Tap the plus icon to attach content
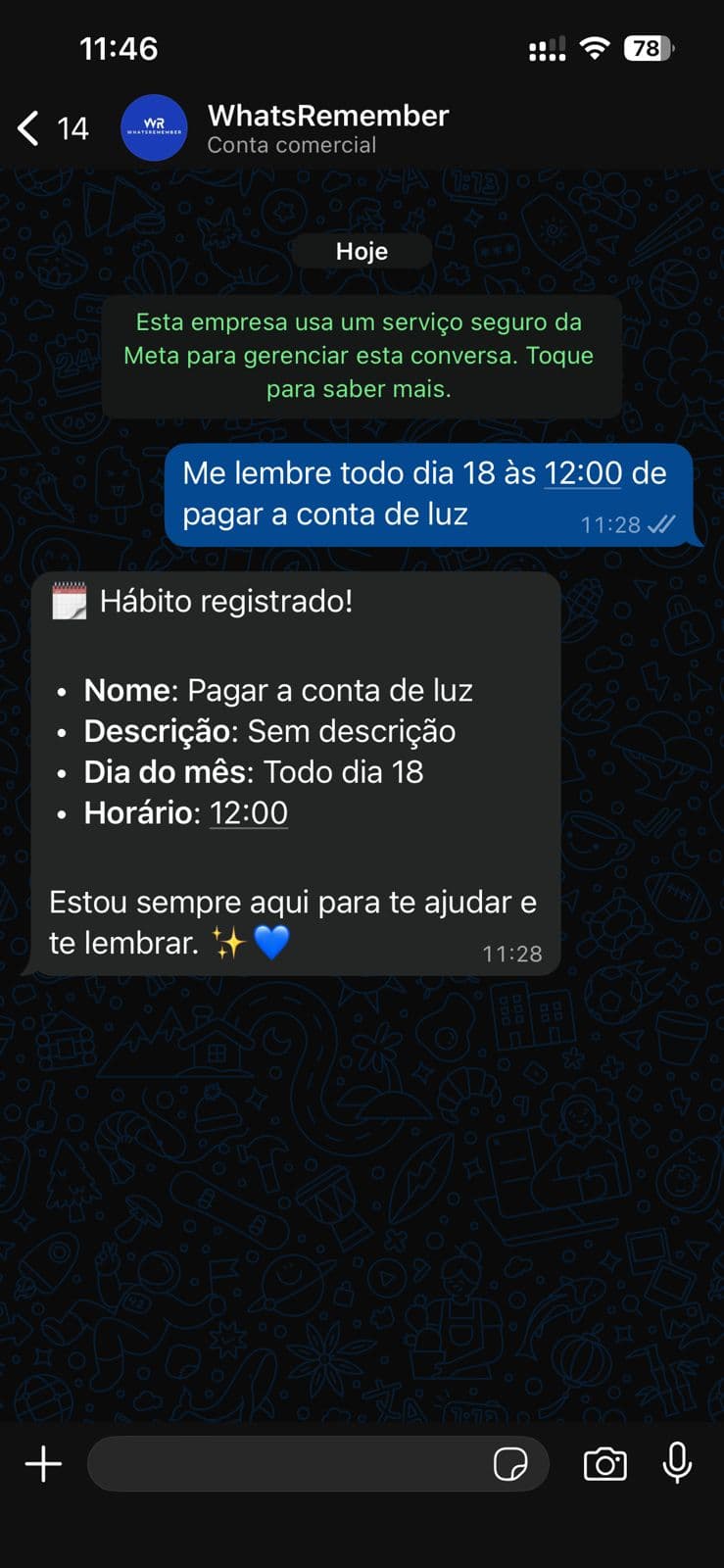 pyautogui.click(x=42, y=1463)
